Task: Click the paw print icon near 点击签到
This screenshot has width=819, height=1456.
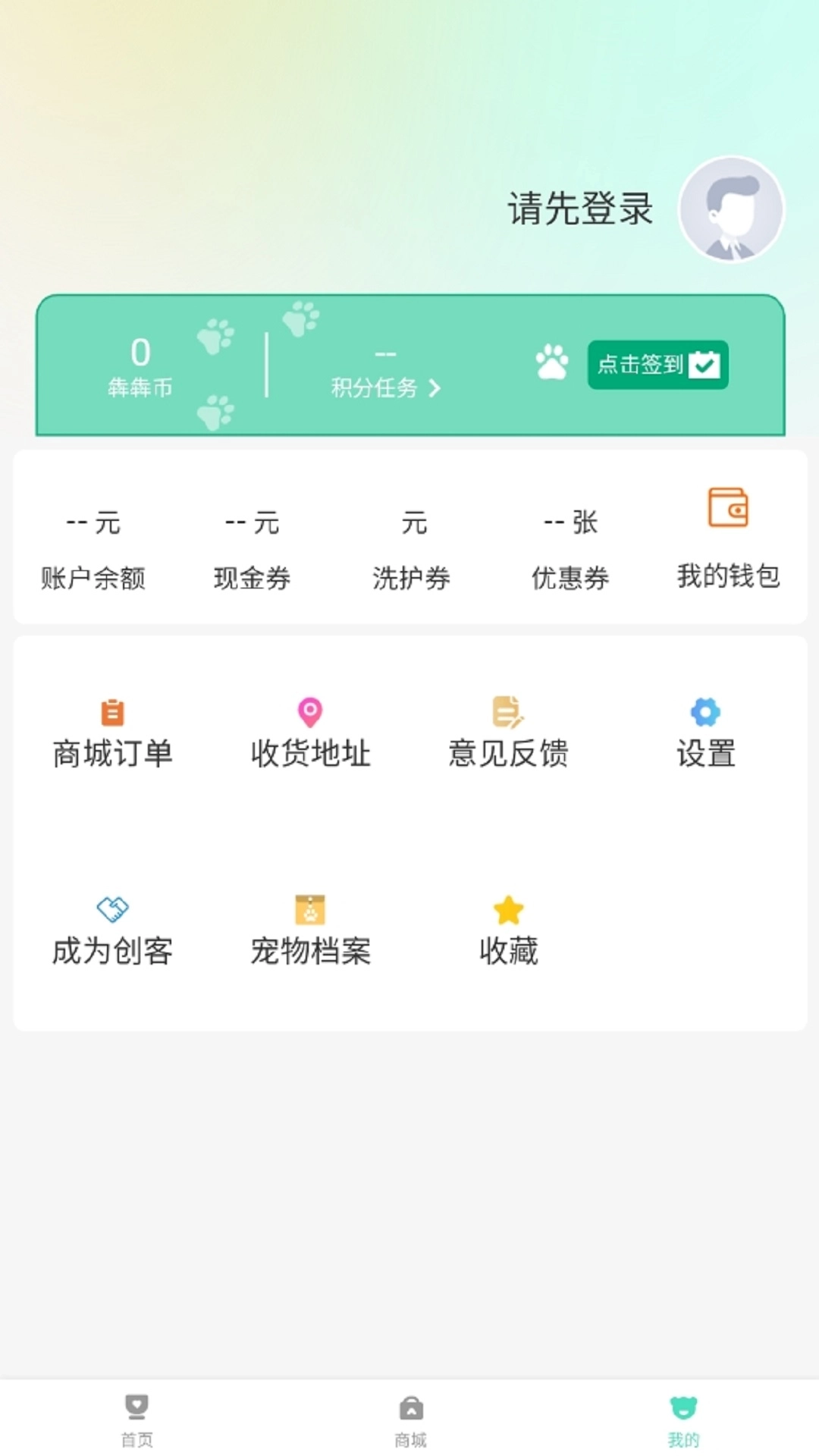Action: point(553,366)
